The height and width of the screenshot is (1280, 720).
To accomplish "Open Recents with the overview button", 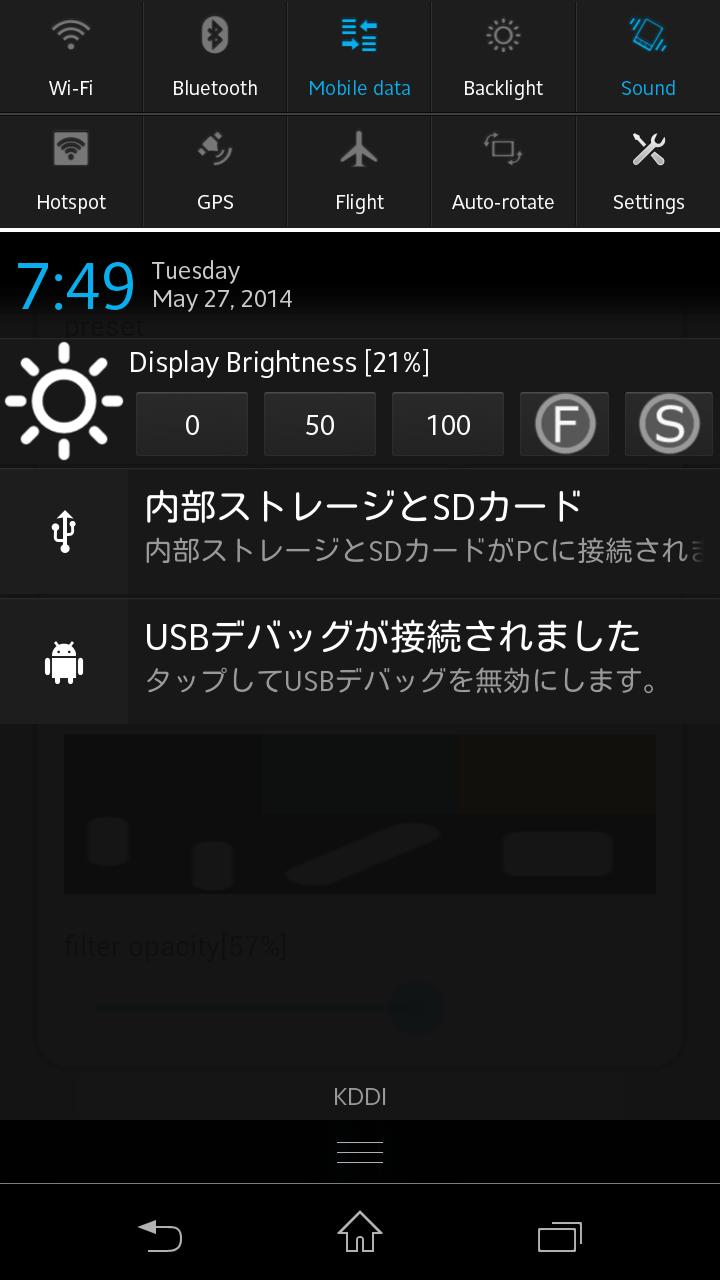I will tap(559, 1236).
